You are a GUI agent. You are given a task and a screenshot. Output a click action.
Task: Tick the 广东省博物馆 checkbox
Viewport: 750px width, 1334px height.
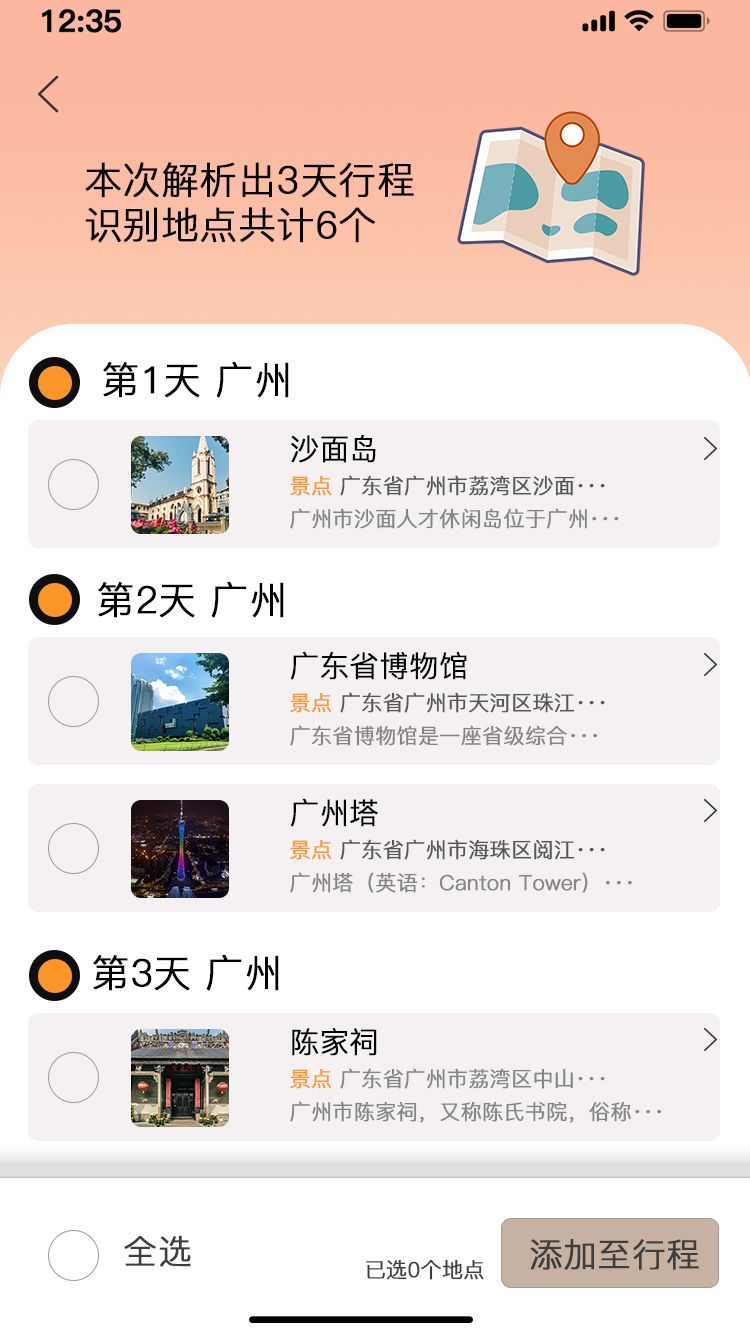[73, 701]
